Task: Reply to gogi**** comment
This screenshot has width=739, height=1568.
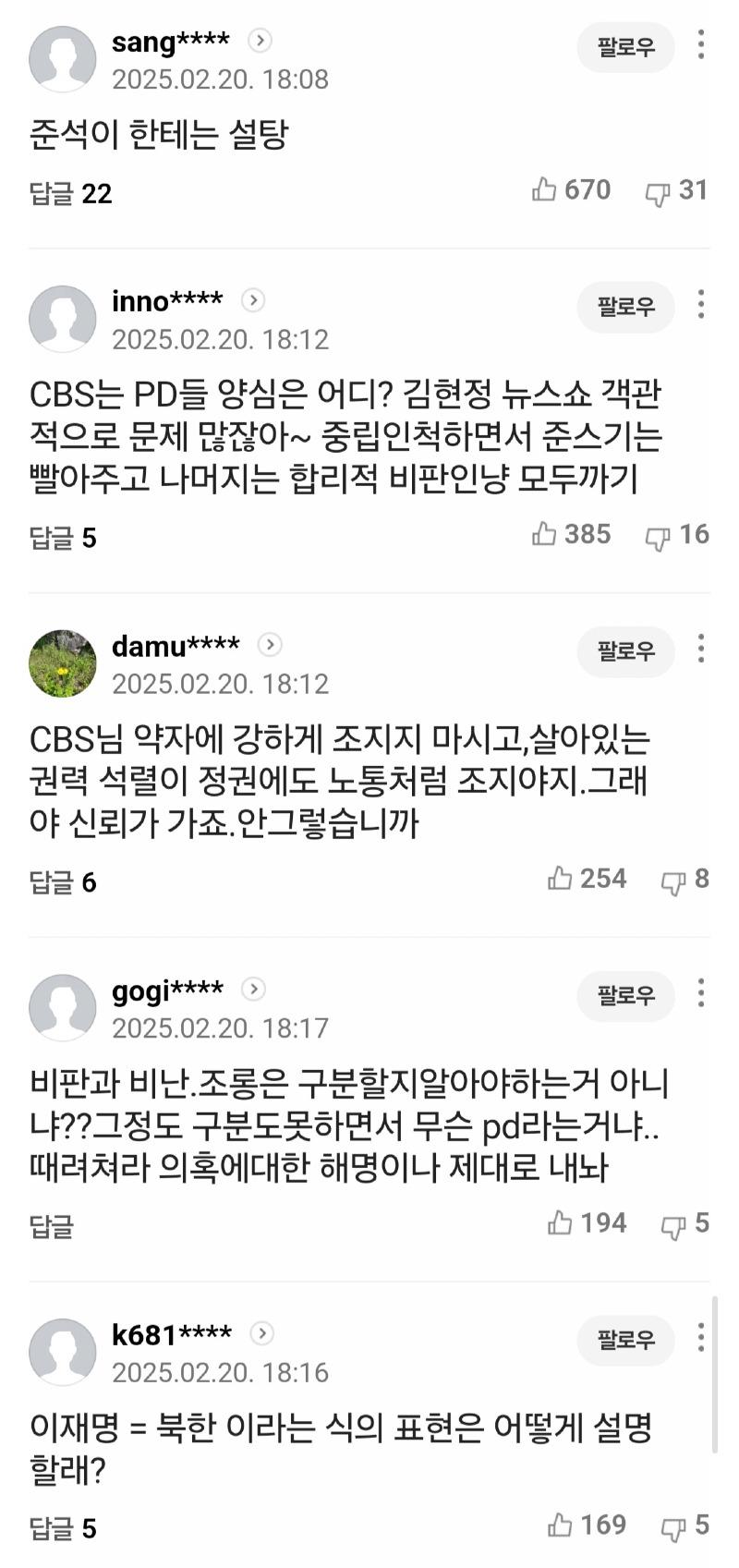Action: pos(51,1226)
